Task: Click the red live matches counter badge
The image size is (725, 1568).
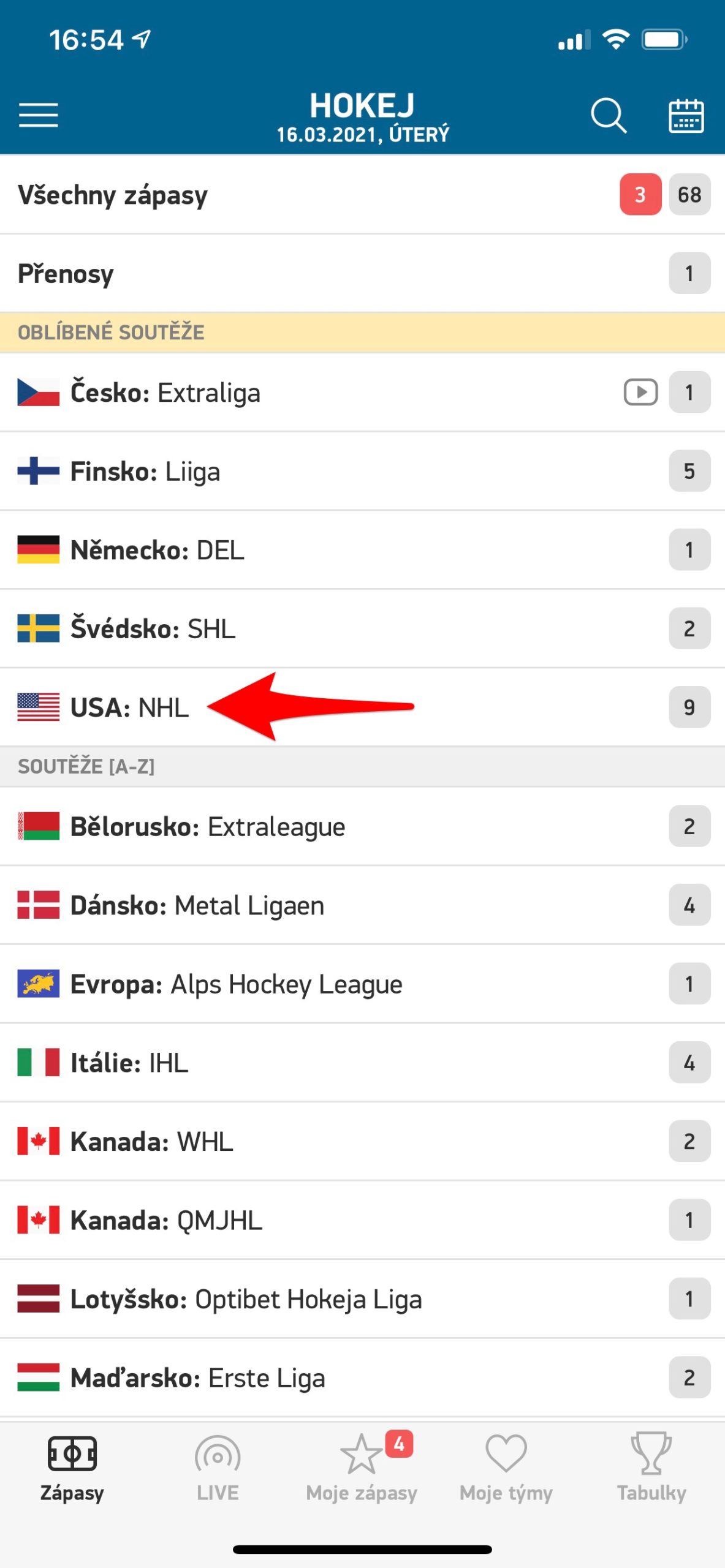Action: pos(640,195)
